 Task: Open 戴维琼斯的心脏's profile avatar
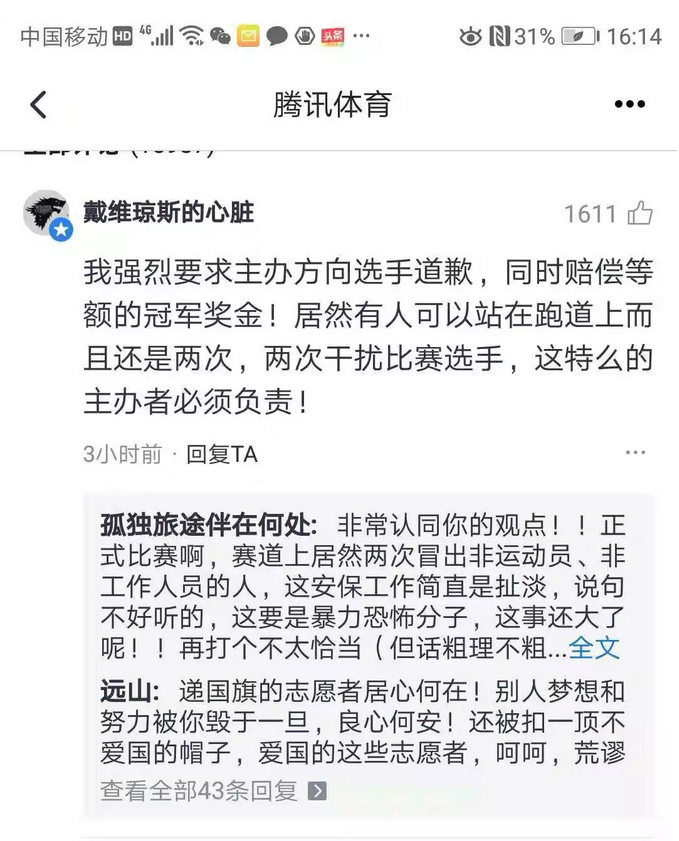click(46, 213)
